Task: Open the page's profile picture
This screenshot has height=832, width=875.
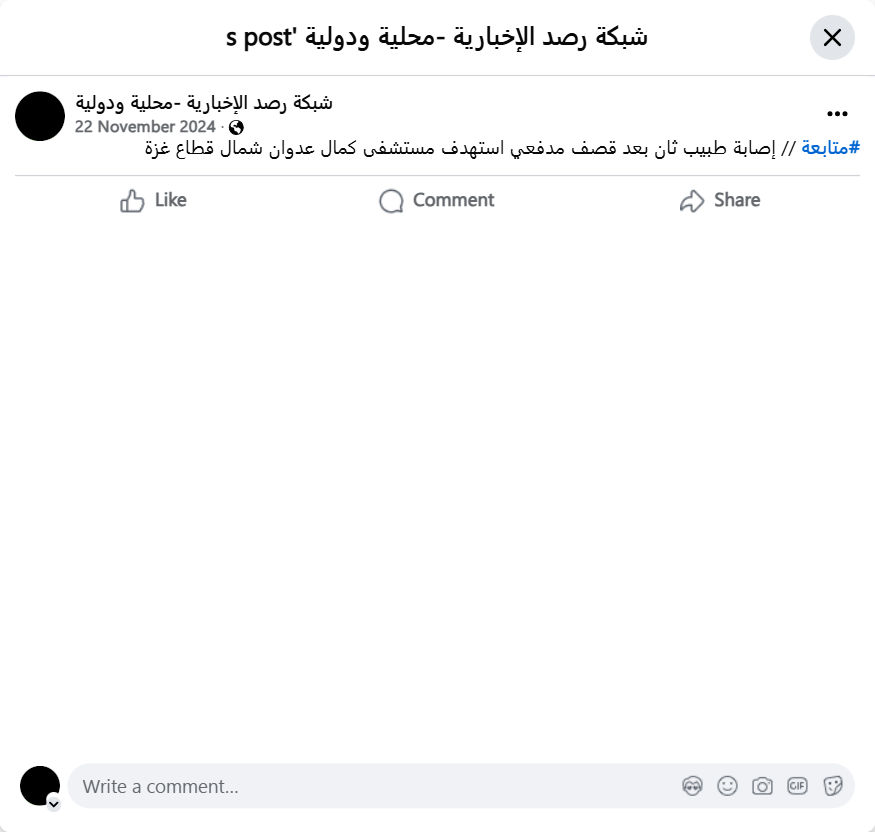Action: 40,116
